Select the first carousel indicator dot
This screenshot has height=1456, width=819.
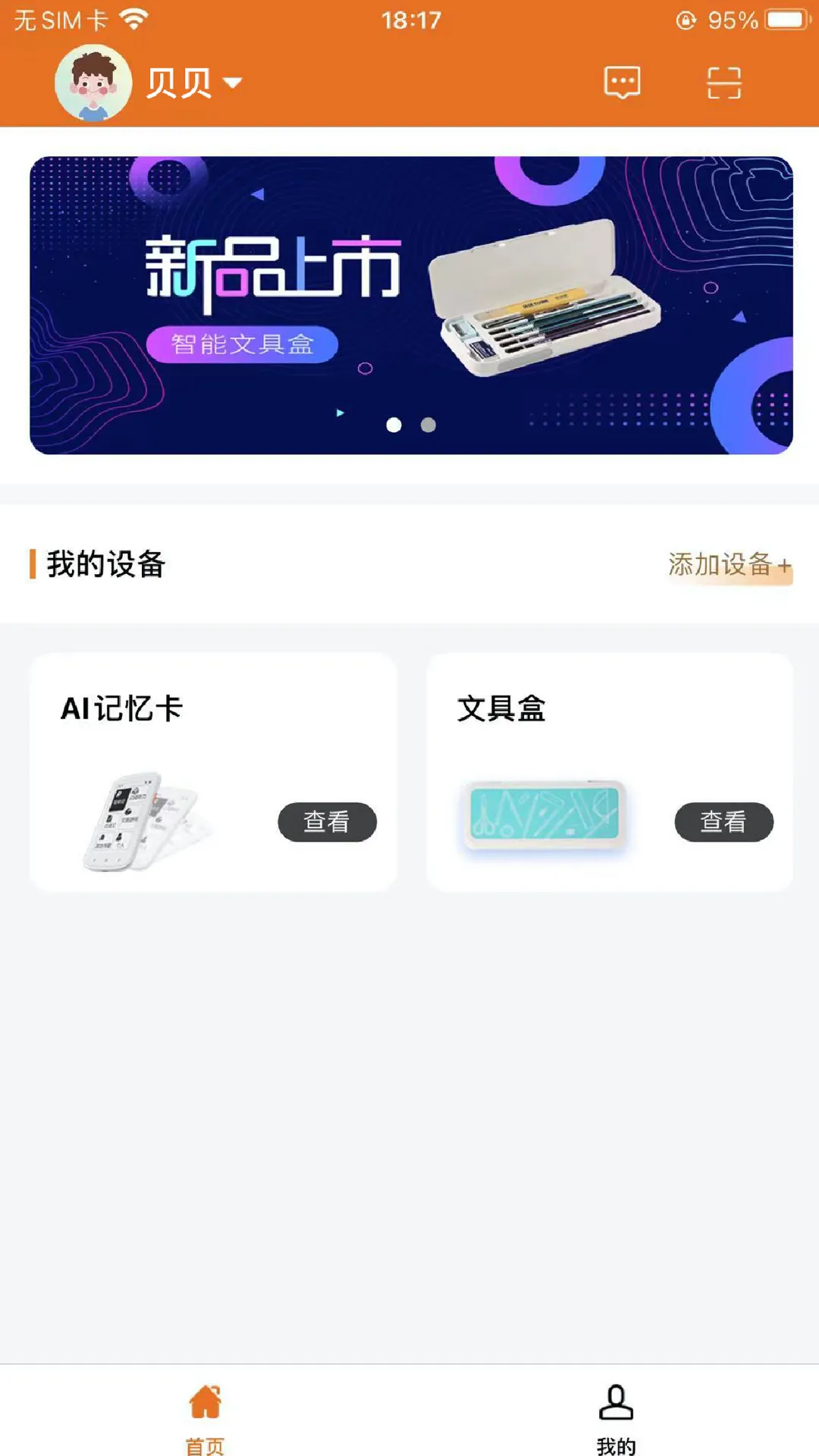click(394, 425)
